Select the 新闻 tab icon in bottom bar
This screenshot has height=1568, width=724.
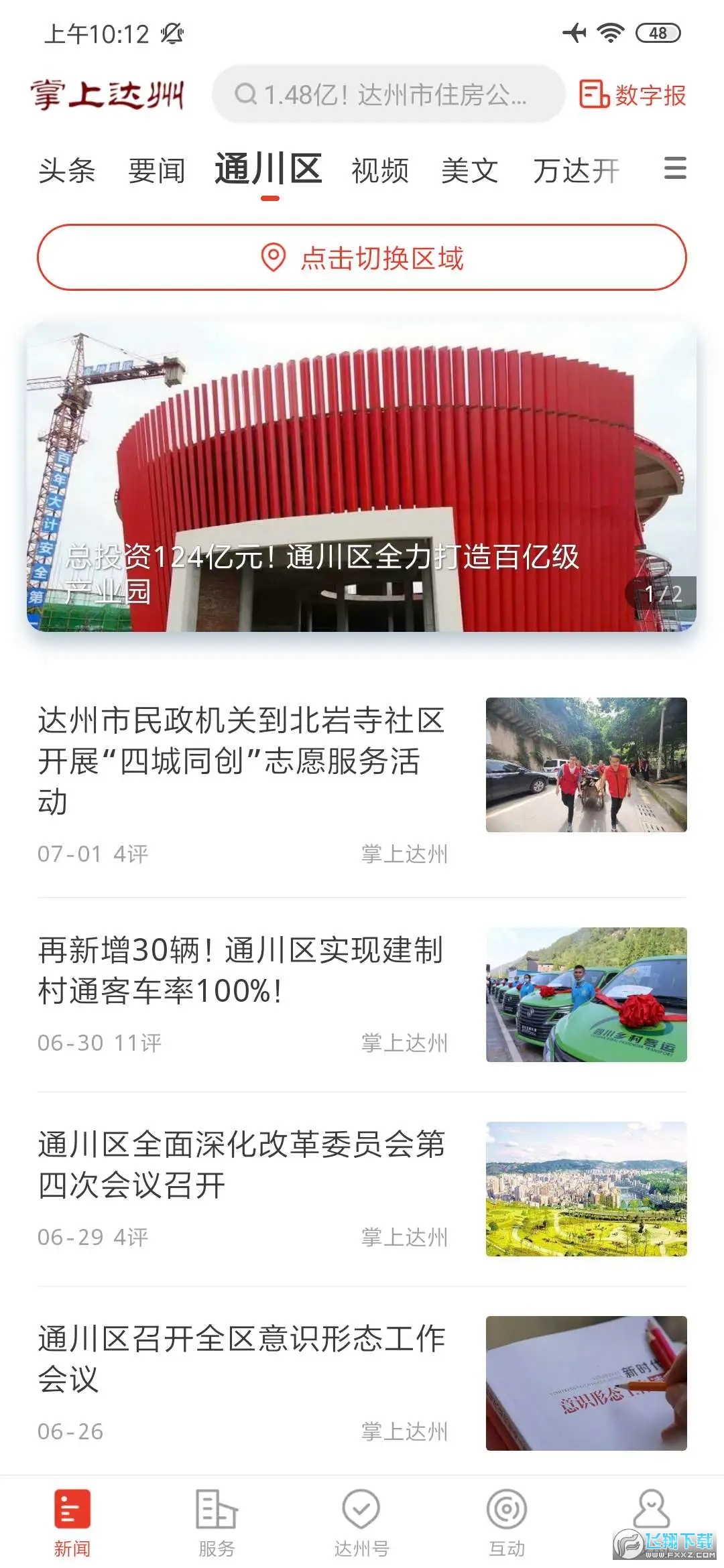click(71, 1509)
